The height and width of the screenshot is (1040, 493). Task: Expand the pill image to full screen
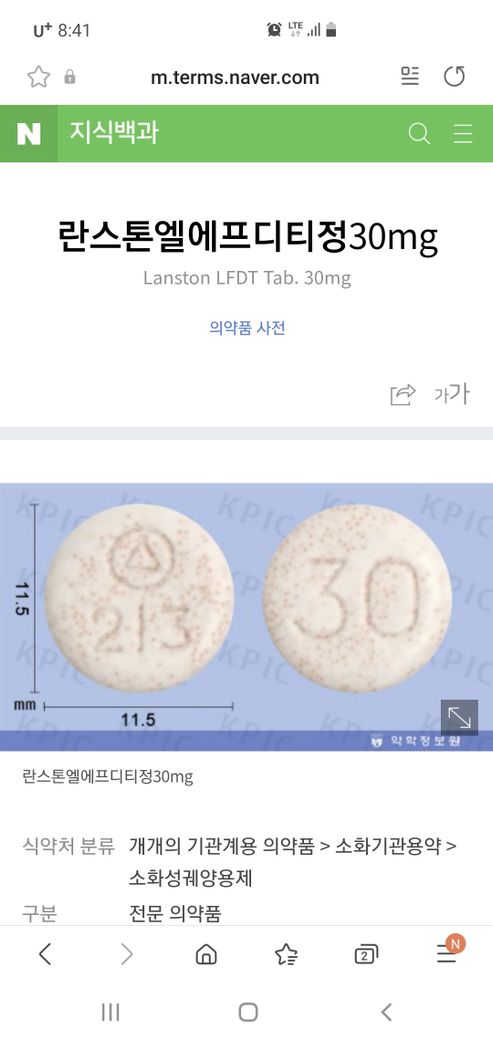[x=459, y=717]
